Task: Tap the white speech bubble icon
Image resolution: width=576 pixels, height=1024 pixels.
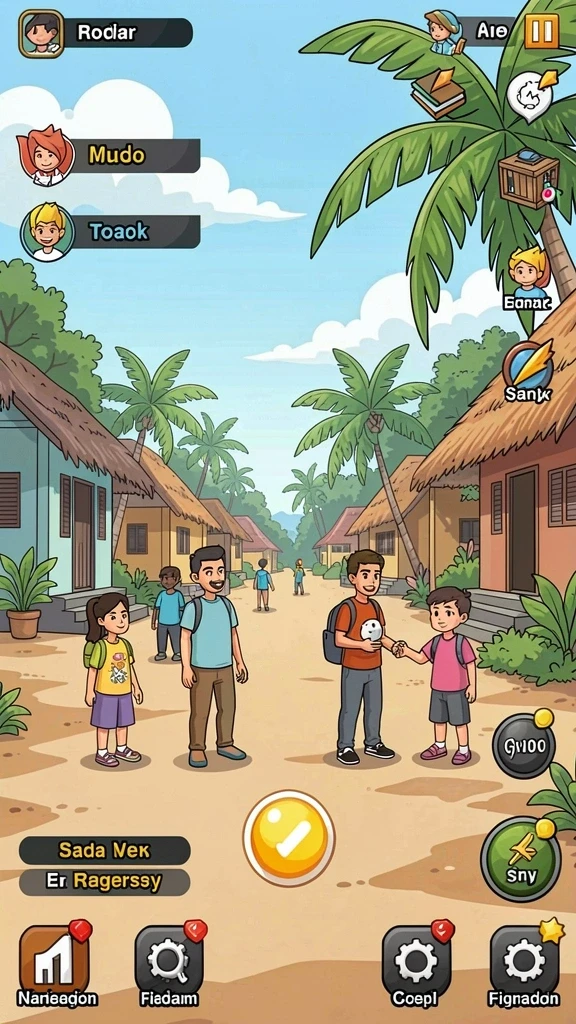Action: click(x=530, y=96)
